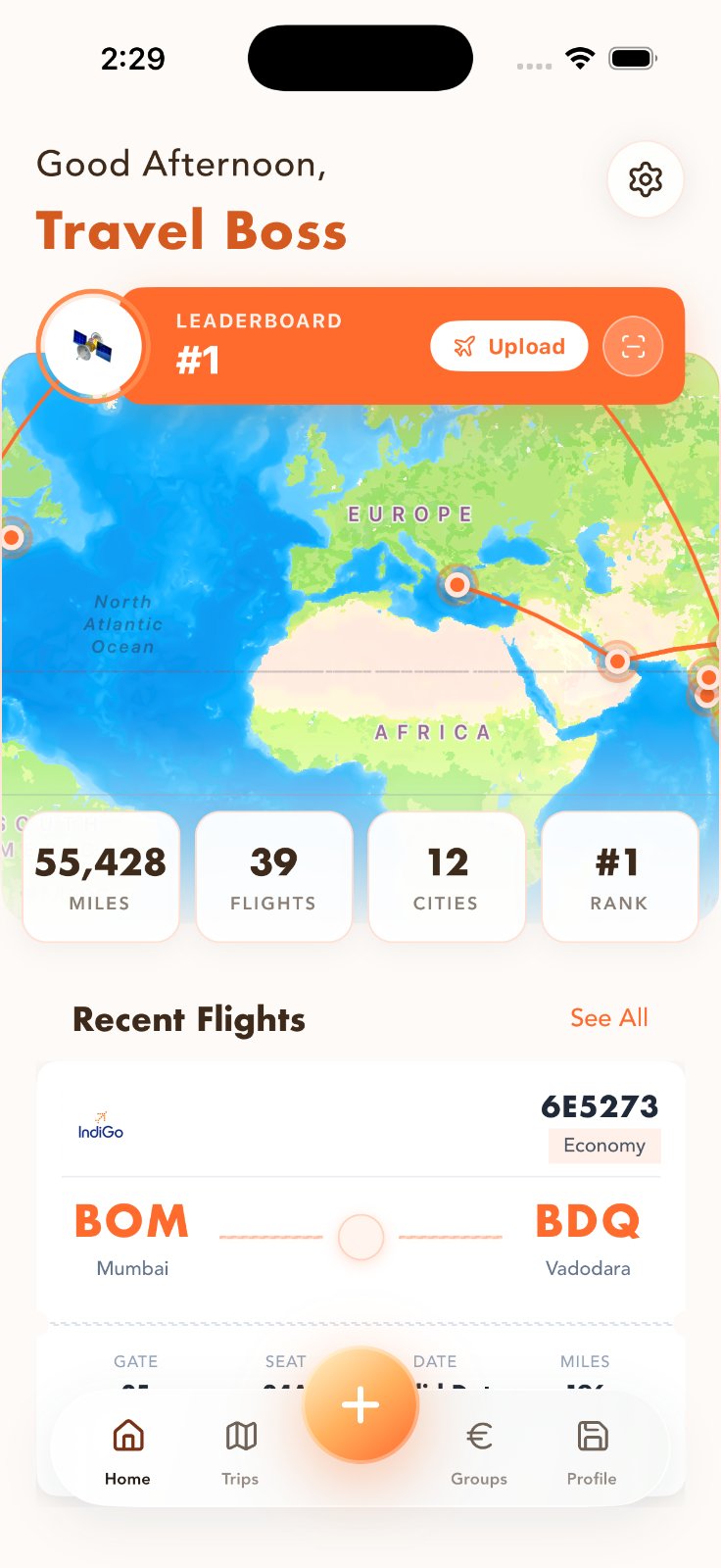721x1568 pixels.
Task: Open the IndiGo 6E5273 flight card
Action: pyautogui.click(x=360, y=1191)
